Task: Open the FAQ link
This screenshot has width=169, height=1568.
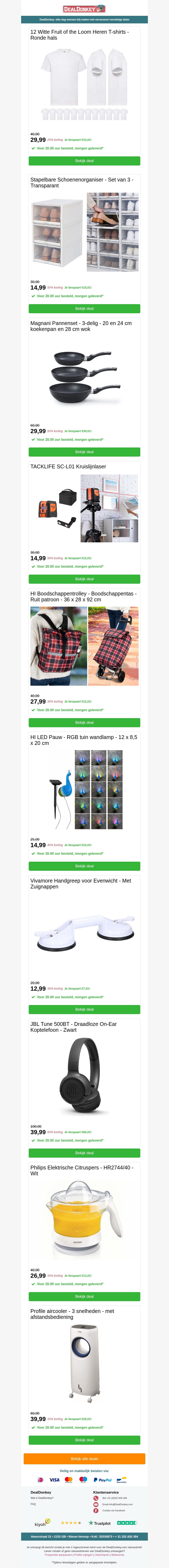Action: (33, 1504)
